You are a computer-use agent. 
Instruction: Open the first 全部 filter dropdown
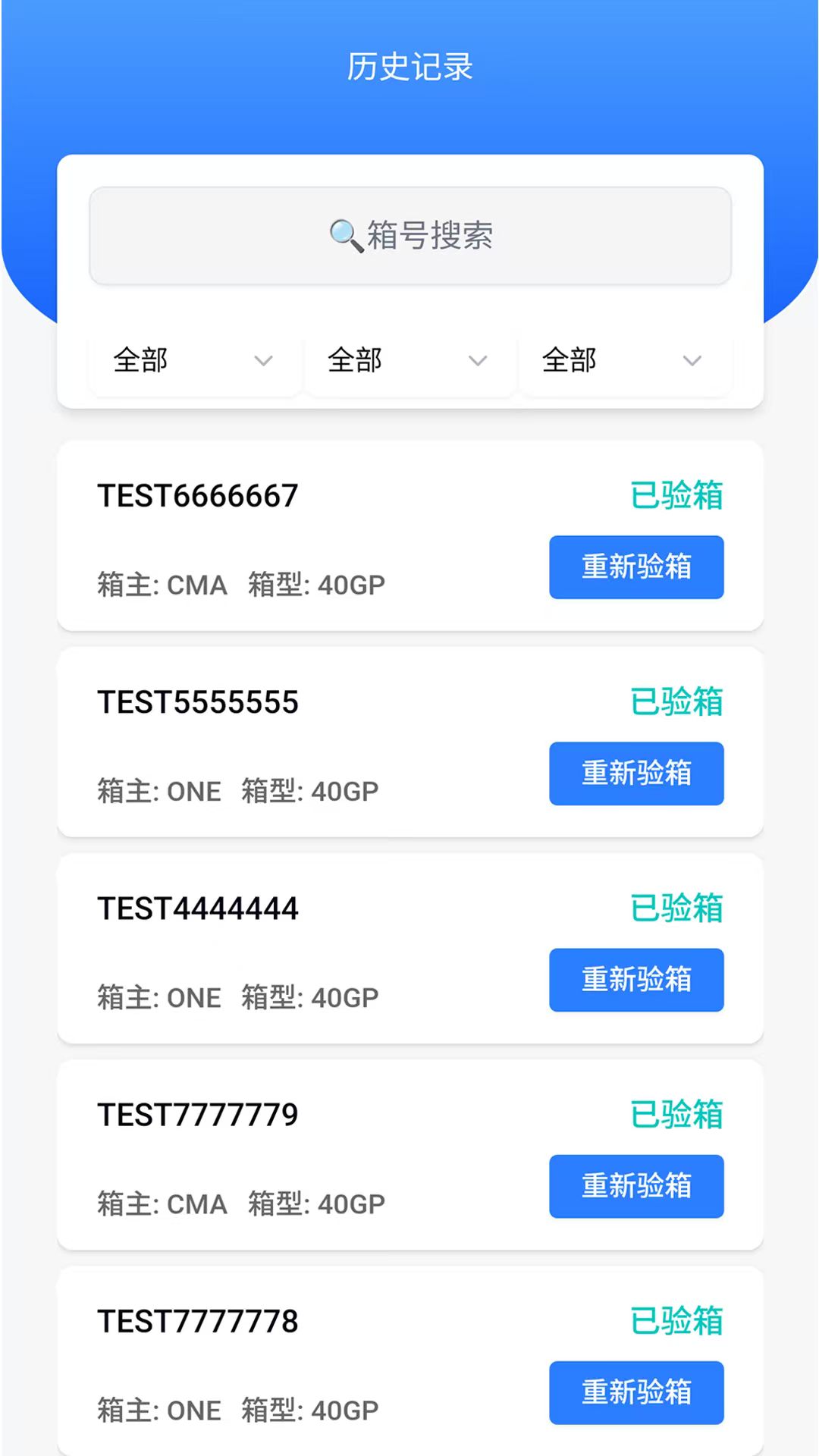coord(193,361)
